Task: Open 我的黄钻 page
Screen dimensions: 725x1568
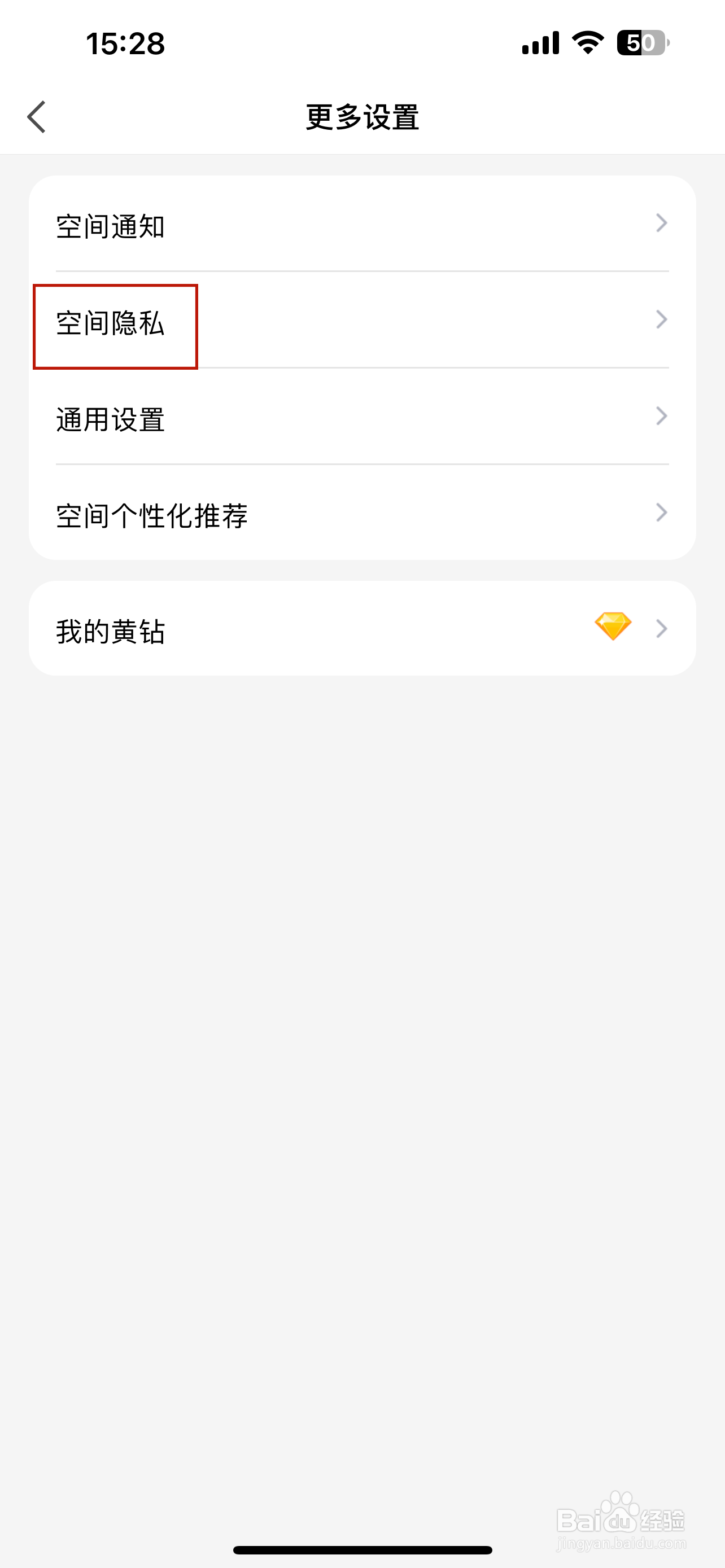Action: click(x=362, y=628)
